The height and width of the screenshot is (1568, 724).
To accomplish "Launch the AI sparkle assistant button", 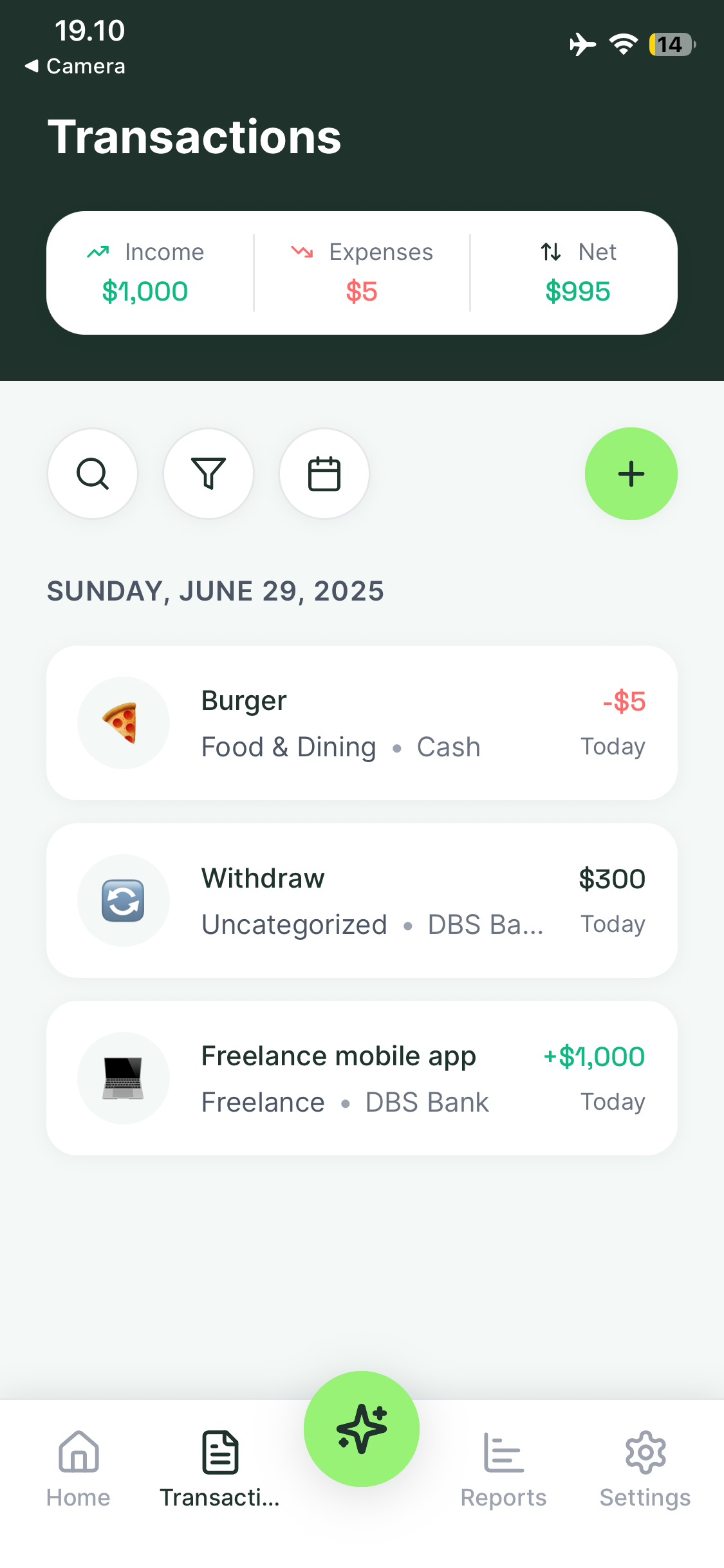I will click(362, 1429).
